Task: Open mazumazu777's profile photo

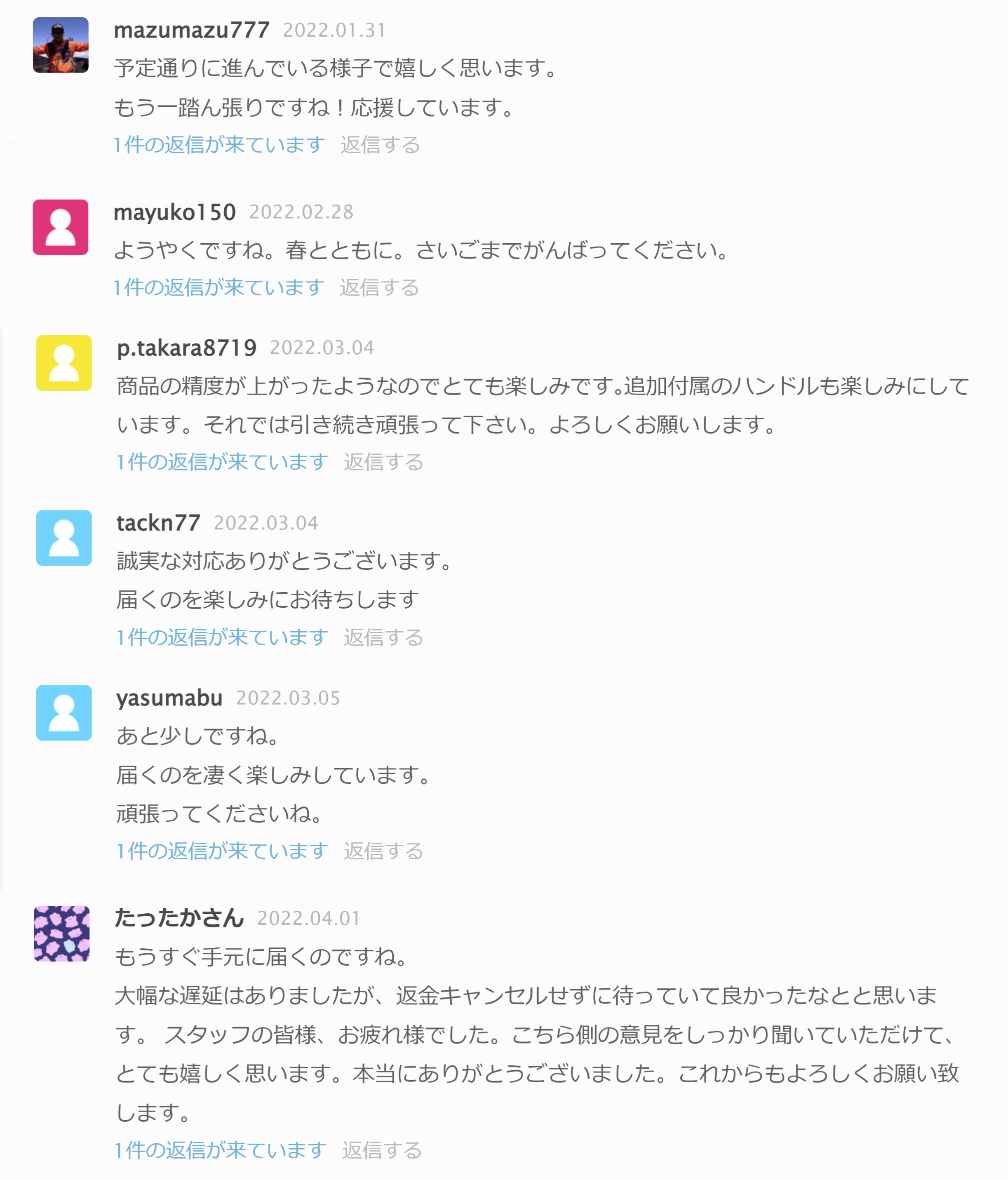Action: click(61, 45)
